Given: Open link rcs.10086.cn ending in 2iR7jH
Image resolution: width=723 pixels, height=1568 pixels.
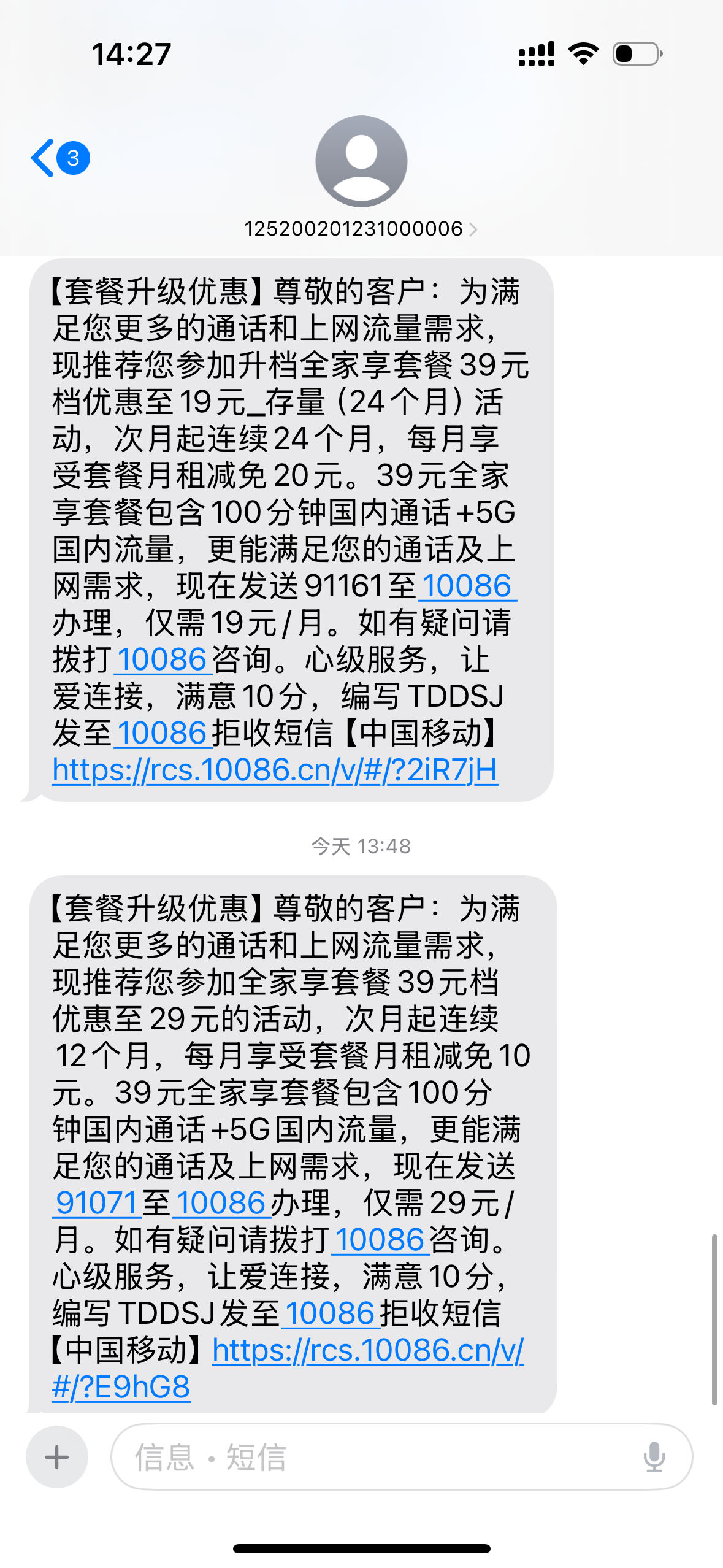Looking at the screenshot, I should (x=275, y=770).
